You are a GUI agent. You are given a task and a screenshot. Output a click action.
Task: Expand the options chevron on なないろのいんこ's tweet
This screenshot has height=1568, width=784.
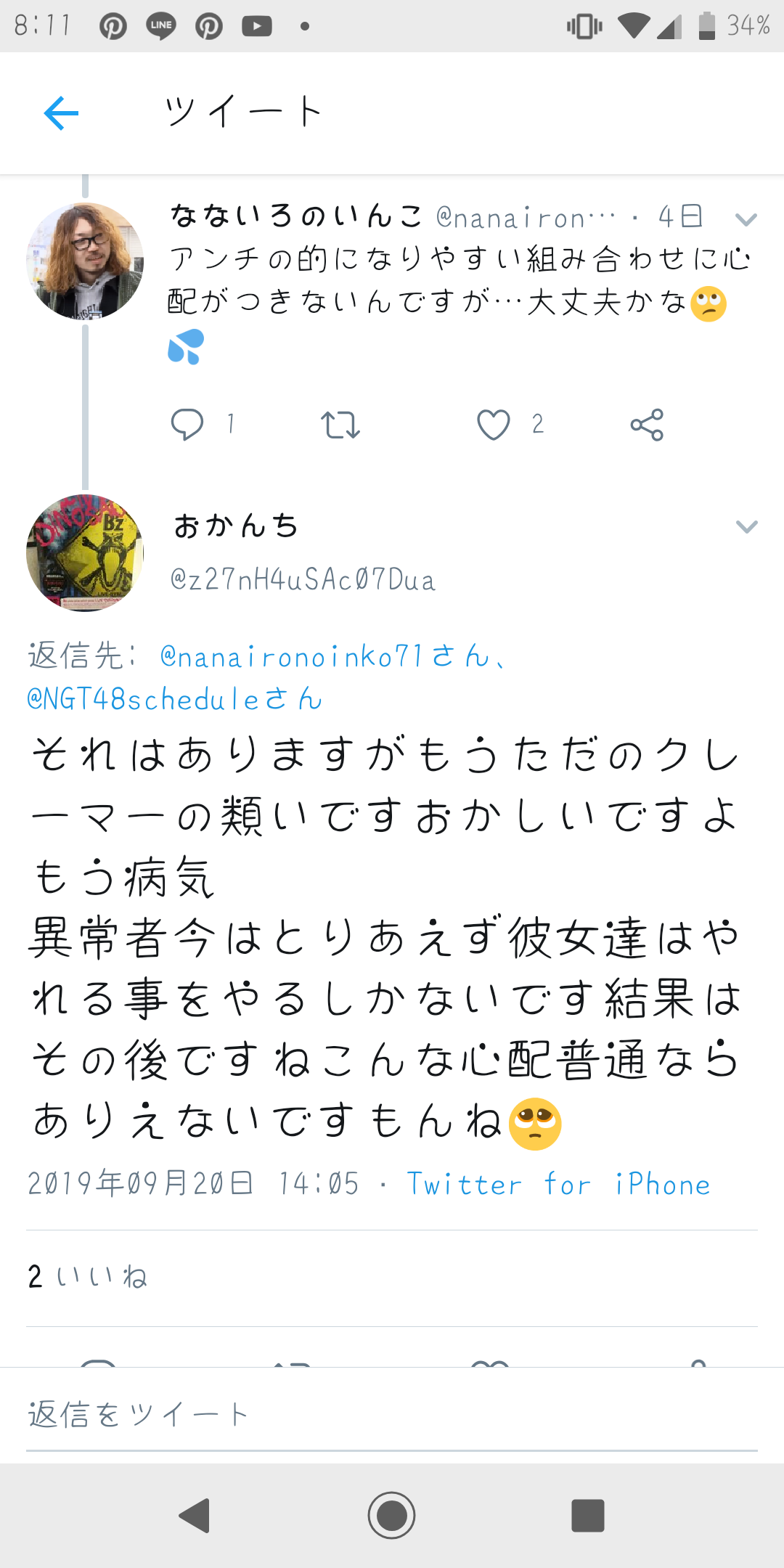747,220
